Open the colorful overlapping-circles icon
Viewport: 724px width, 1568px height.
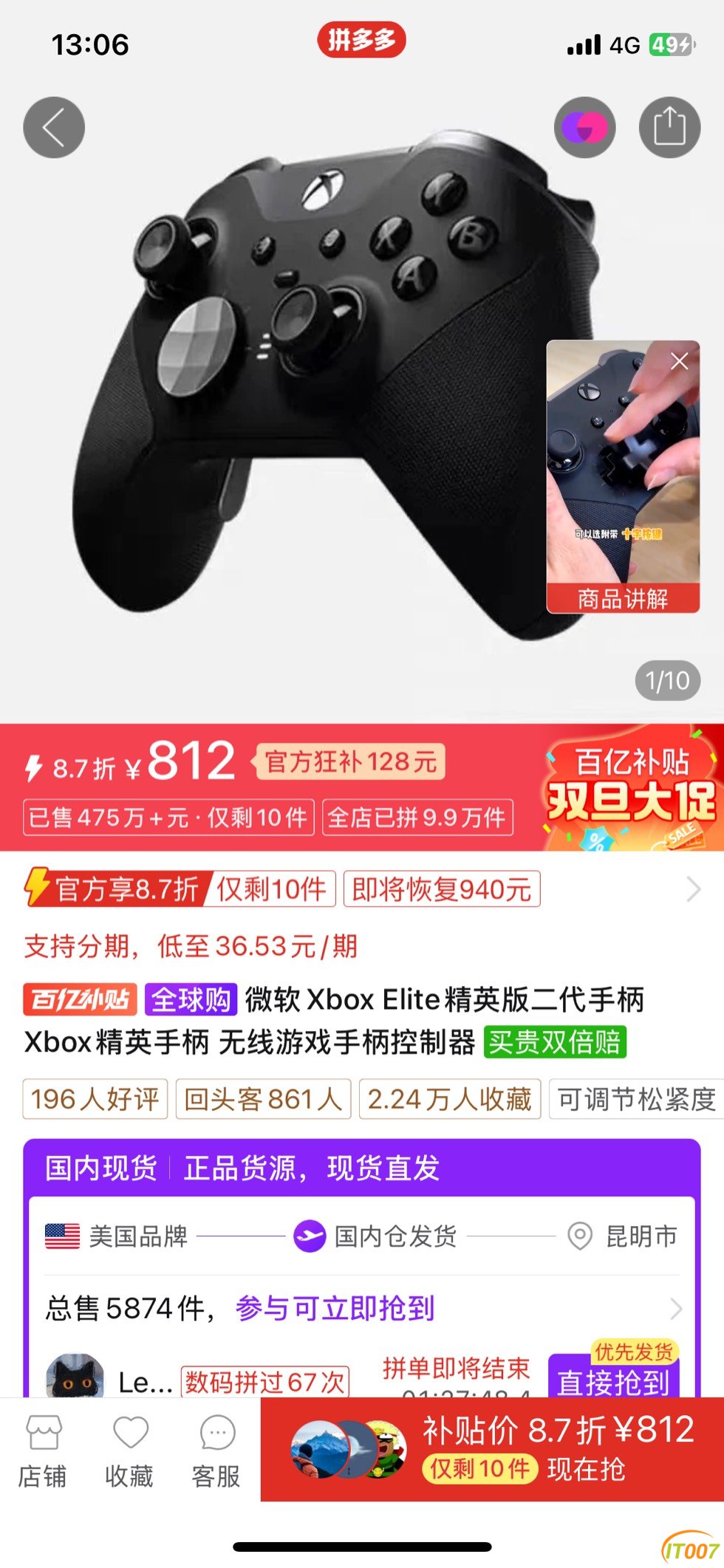tap(585, 128)
